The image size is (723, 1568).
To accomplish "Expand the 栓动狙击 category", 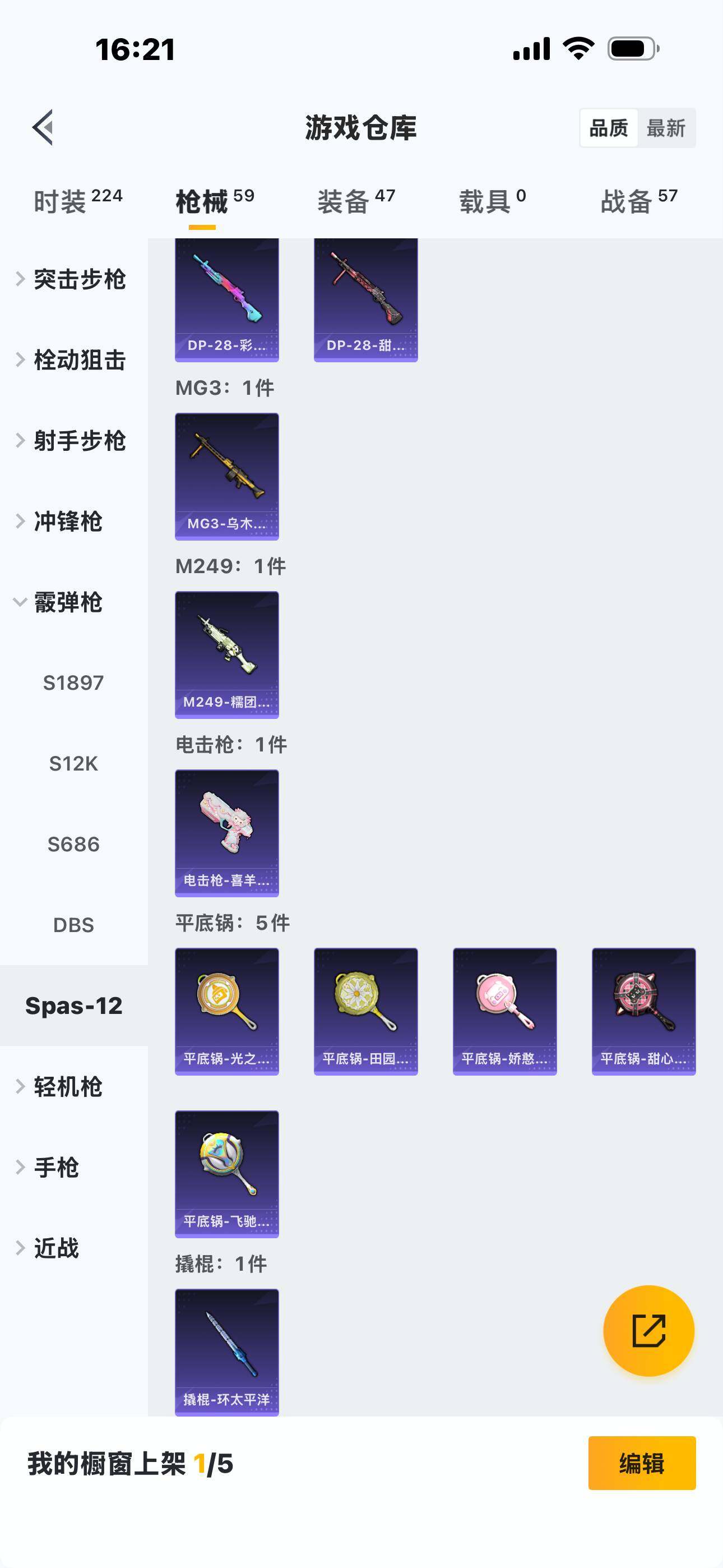I will point(73,361).
